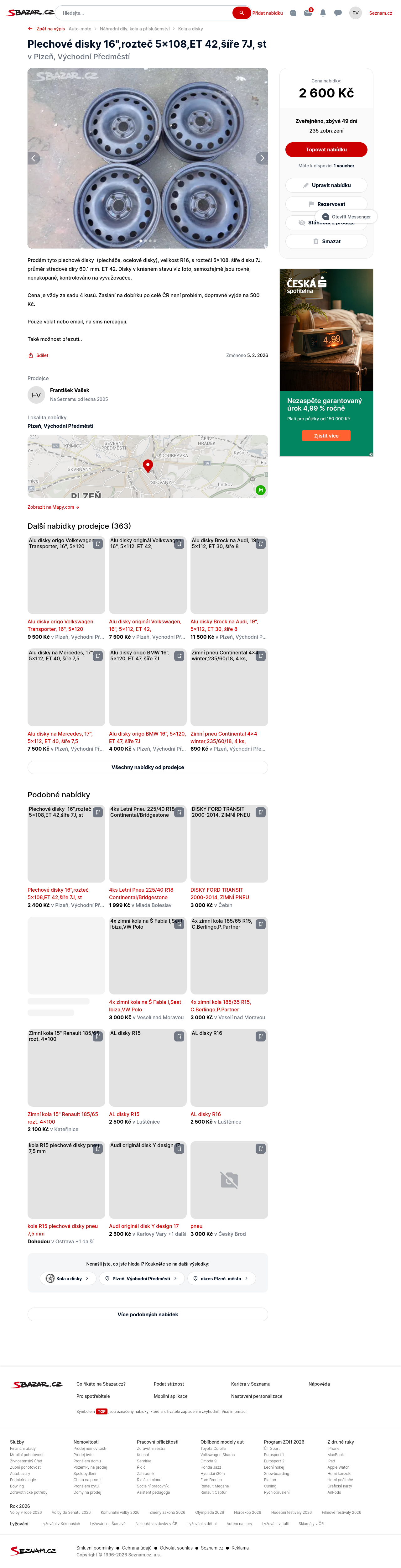
Task: Tap Topovat nabídku button
Action: [x=326, y=150]
